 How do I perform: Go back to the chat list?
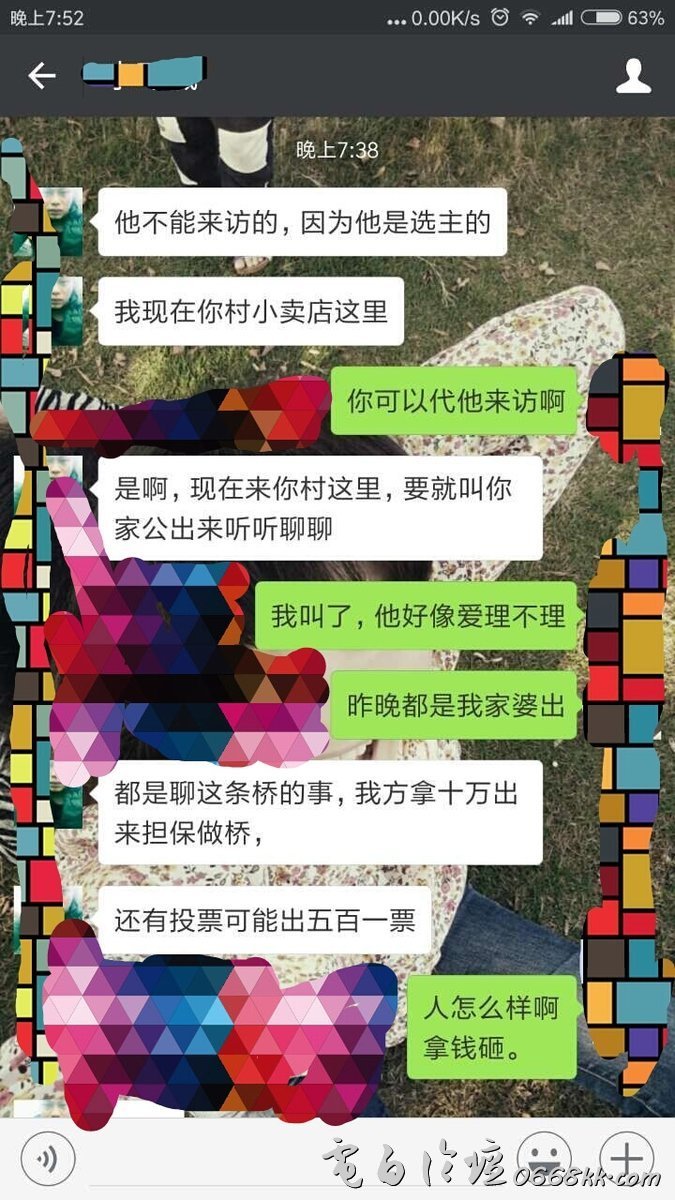[x=41, y=76]
